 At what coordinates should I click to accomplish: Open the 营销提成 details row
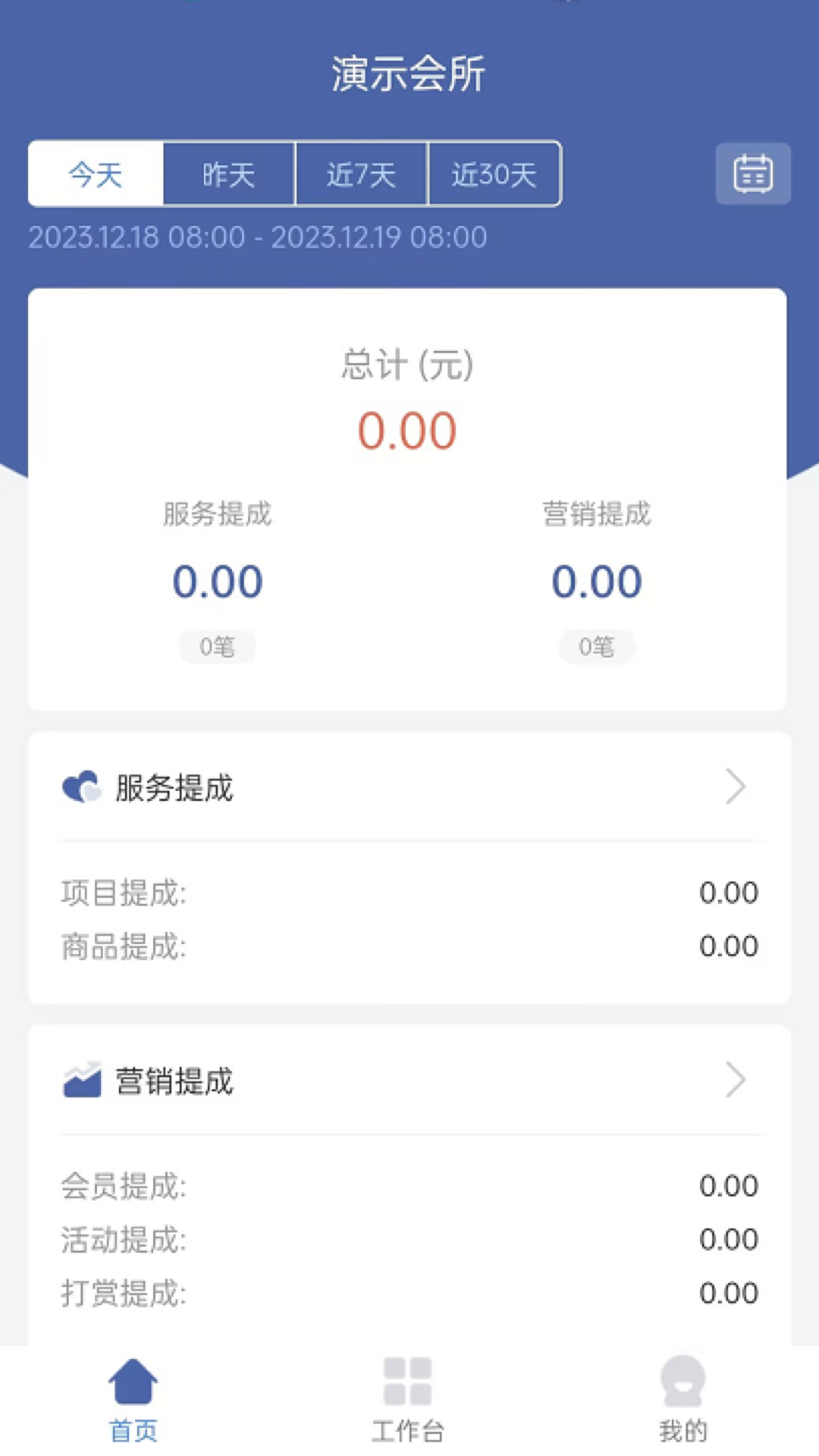(409, 1081)
